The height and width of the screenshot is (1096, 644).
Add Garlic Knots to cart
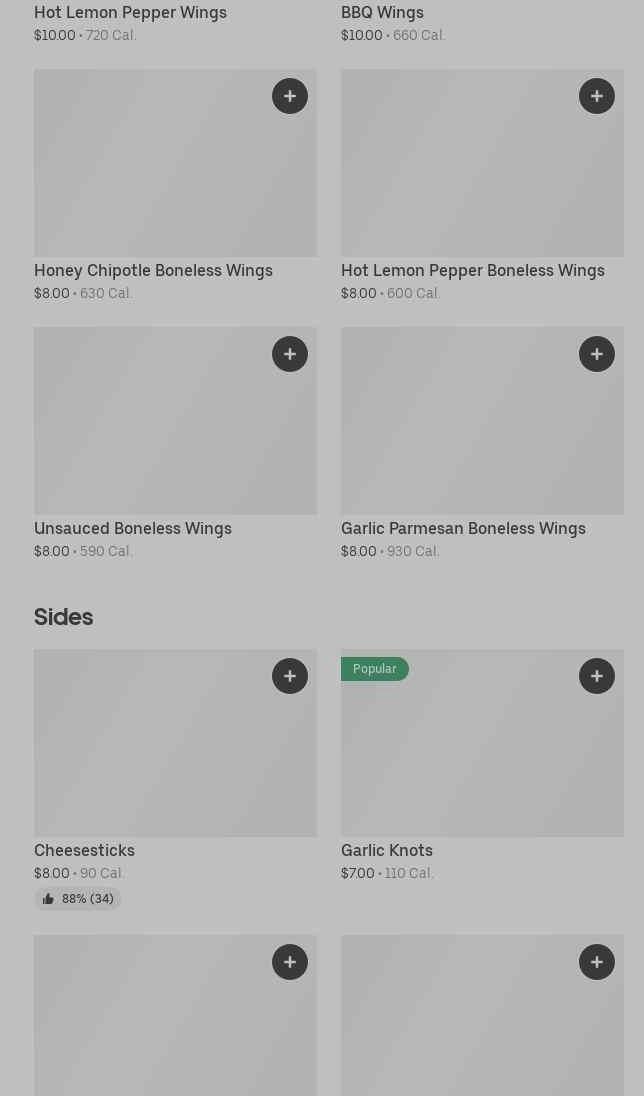(597, 676)
